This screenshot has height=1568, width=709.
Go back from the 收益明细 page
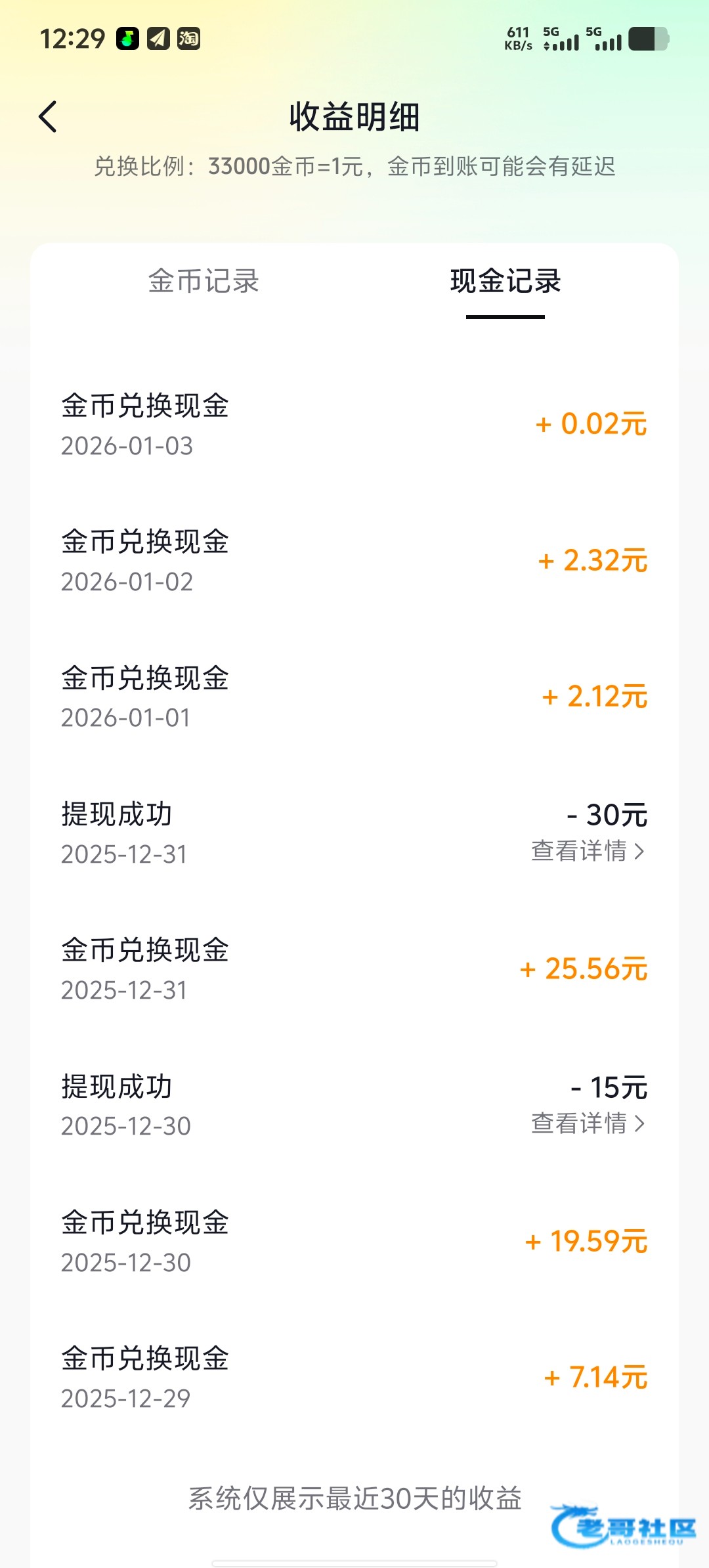49,117
